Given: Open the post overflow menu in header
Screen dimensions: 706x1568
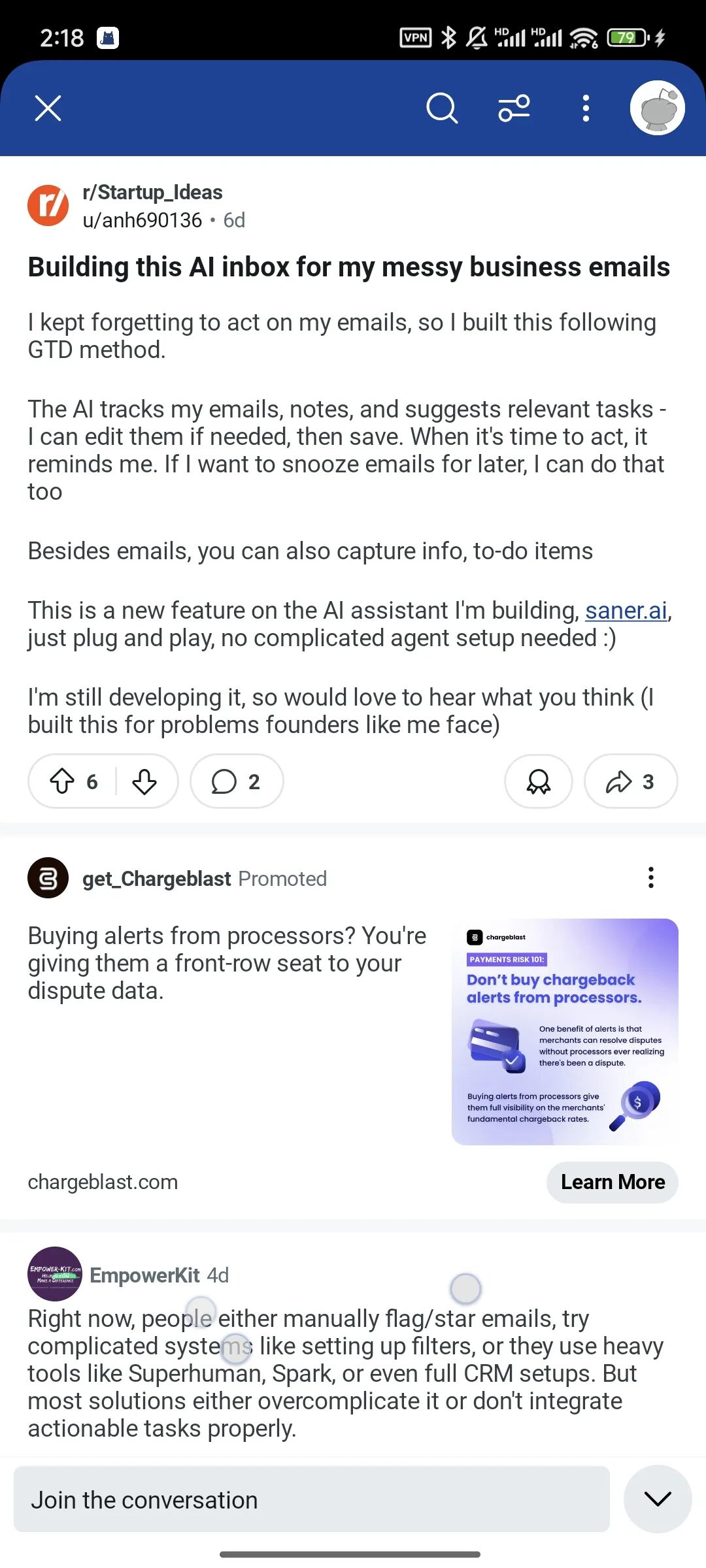Looking at the screenshot, I should pyautogui.click(x=586, y=108).
